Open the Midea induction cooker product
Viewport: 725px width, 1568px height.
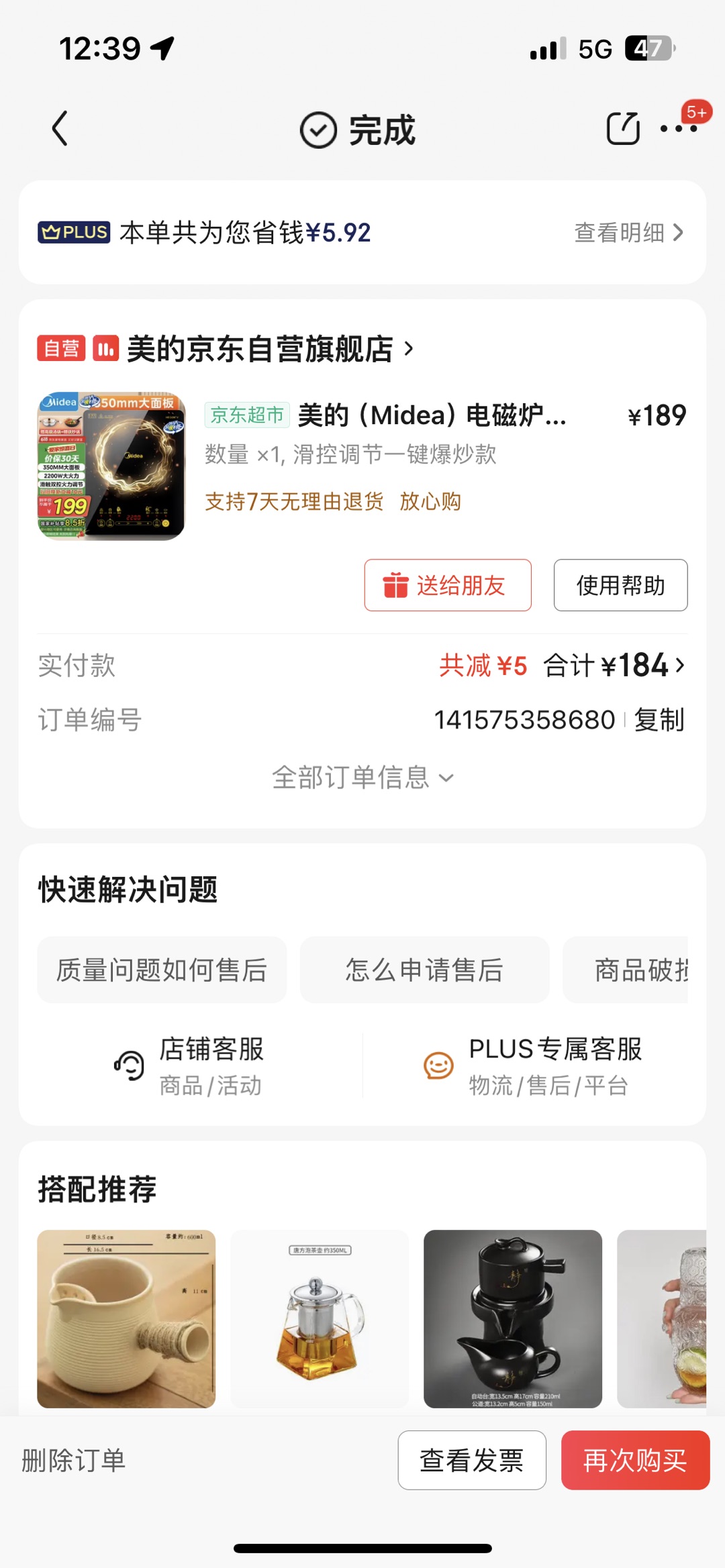[111, 466]
